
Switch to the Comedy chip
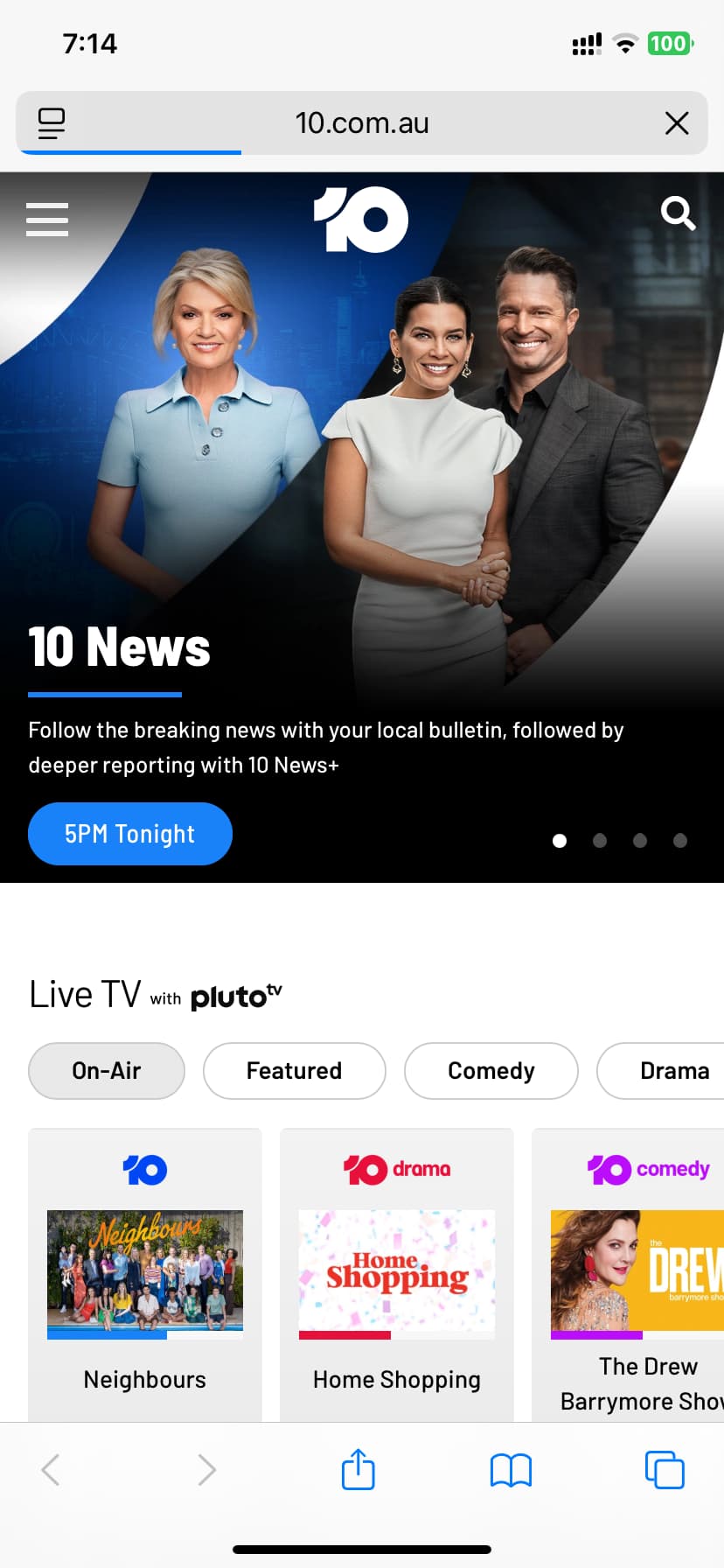(x=491, y=1071)
